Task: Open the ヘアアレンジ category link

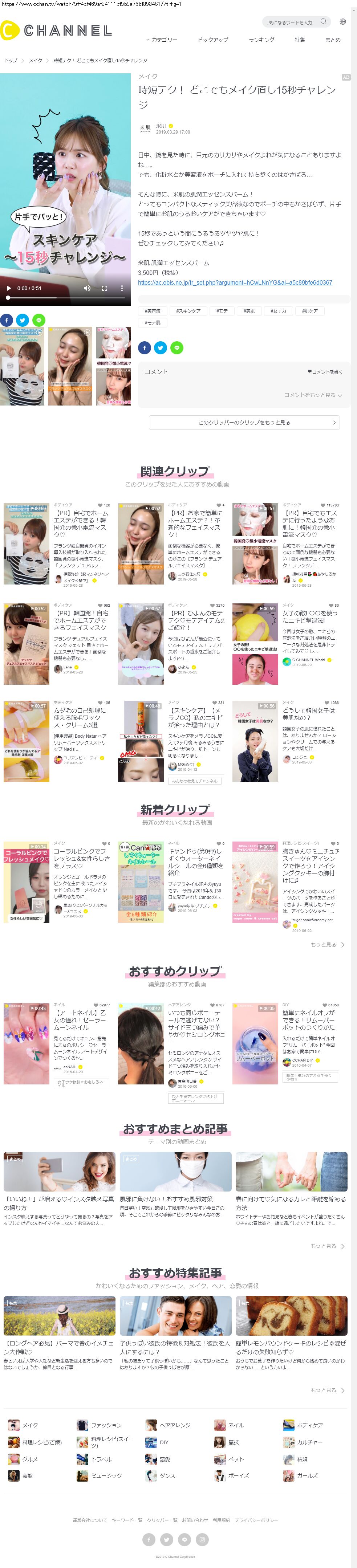Action: click(x=174, y=1425)
